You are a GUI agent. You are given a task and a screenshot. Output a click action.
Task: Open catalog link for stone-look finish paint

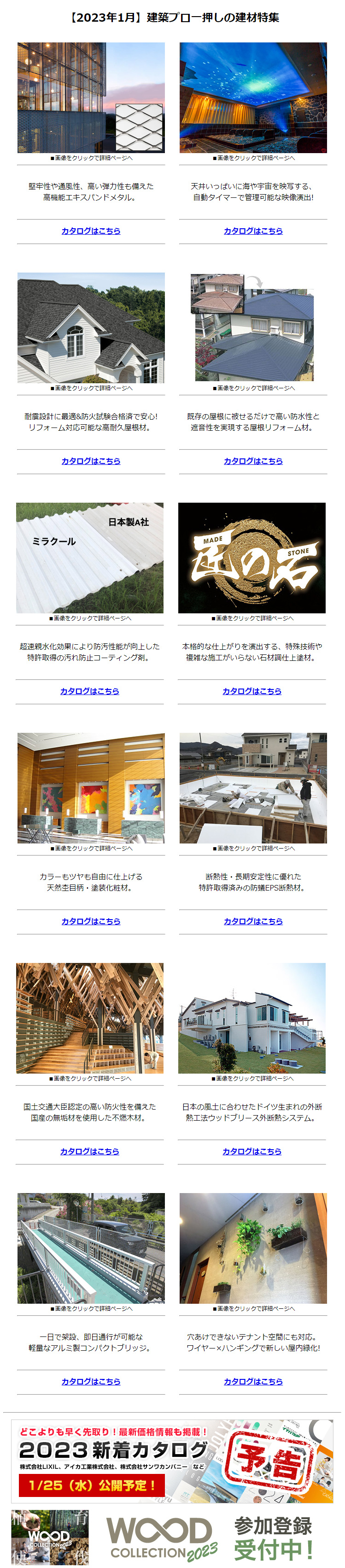(x=252, y=691)
